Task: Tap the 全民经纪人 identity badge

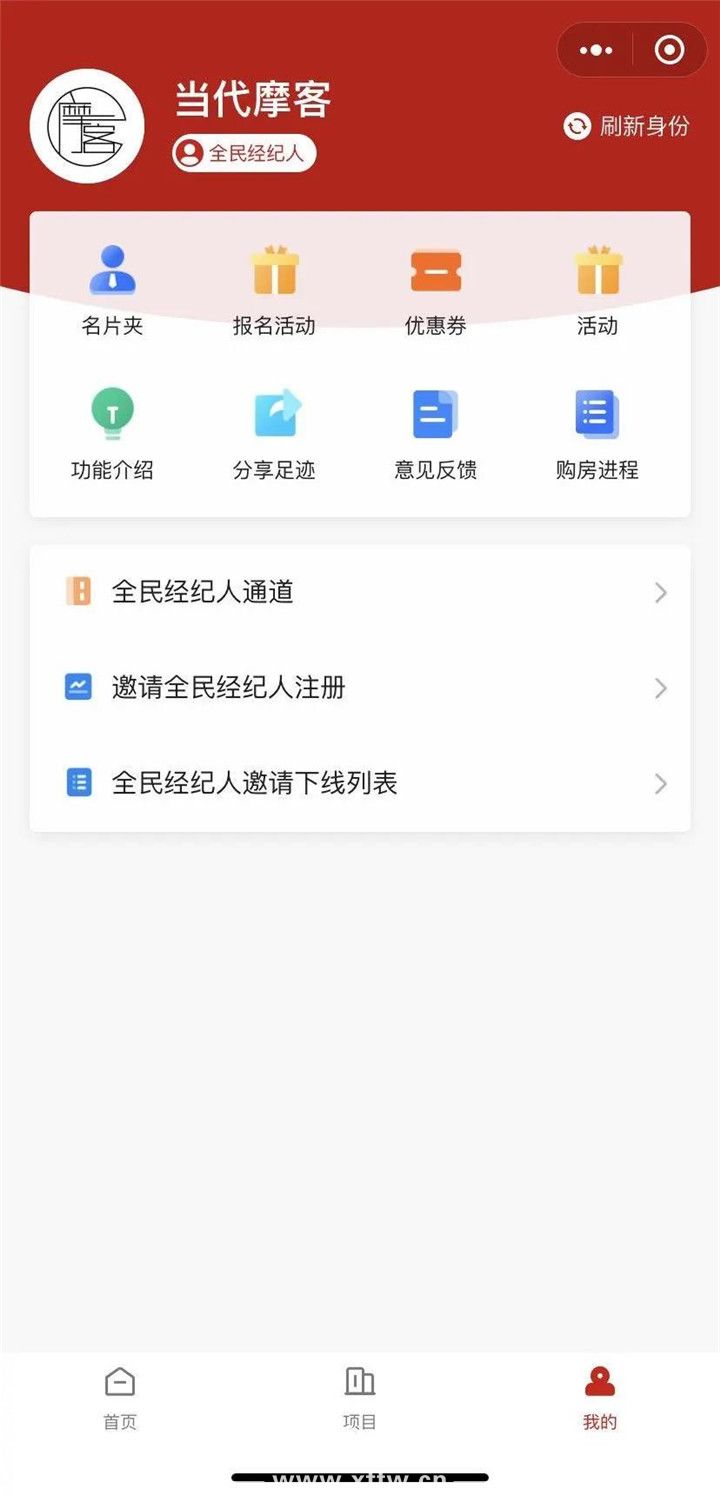Action: coord(243,155)
